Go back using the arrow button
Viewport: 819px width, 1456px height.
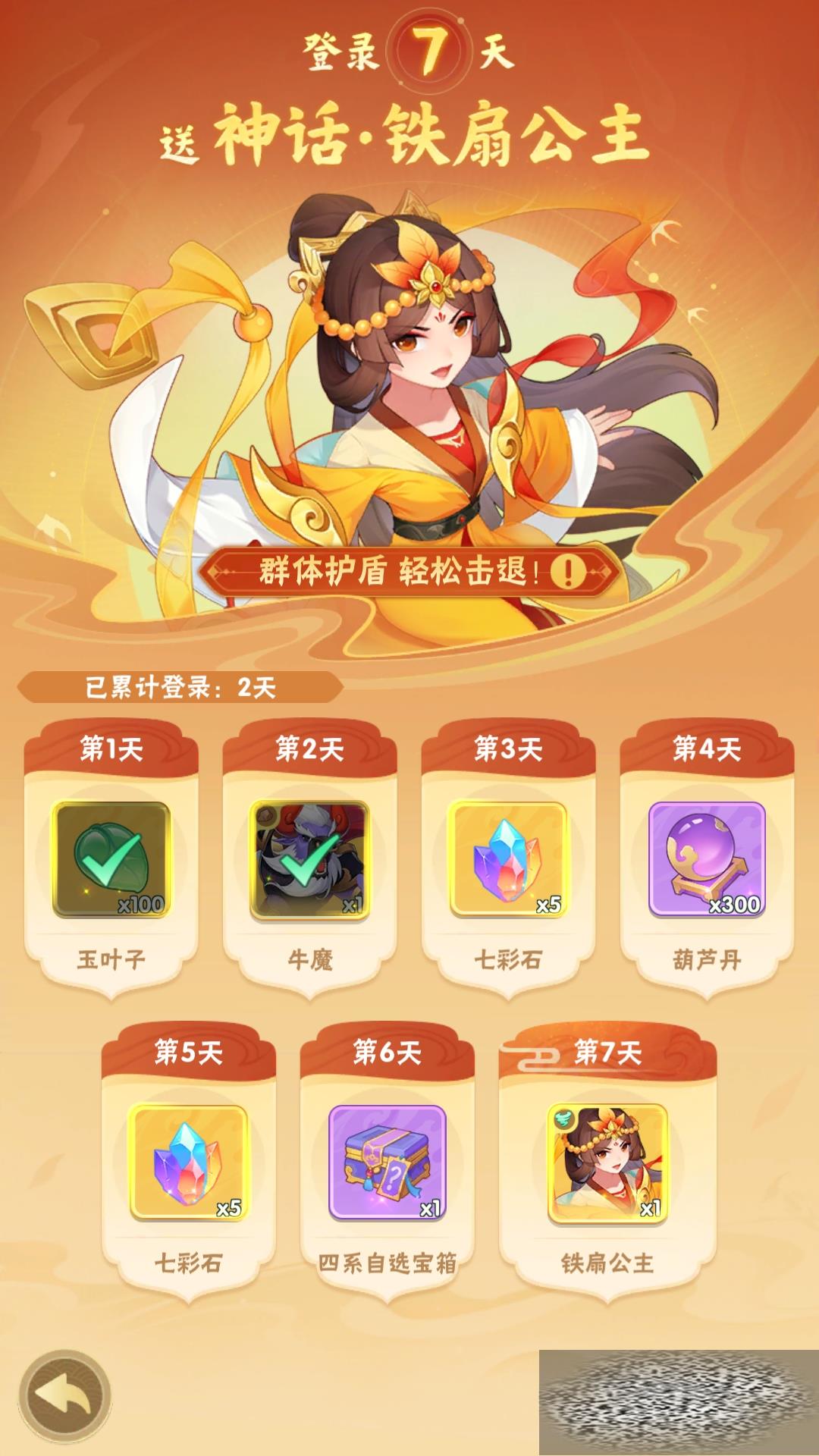click(64, 1395)
